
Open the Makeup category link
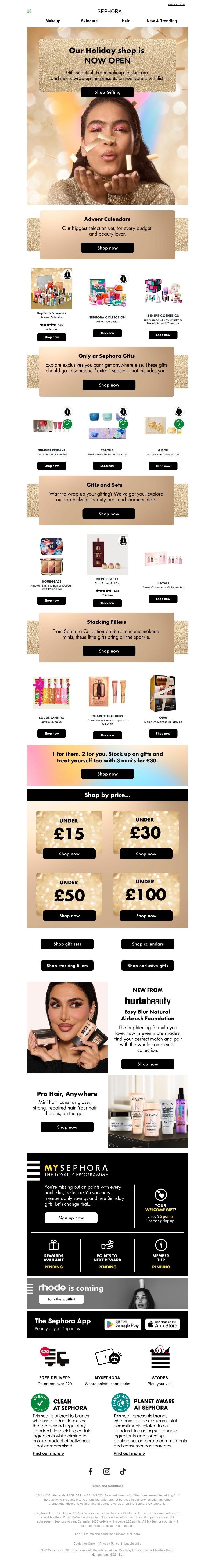click(x=53, y=21)
